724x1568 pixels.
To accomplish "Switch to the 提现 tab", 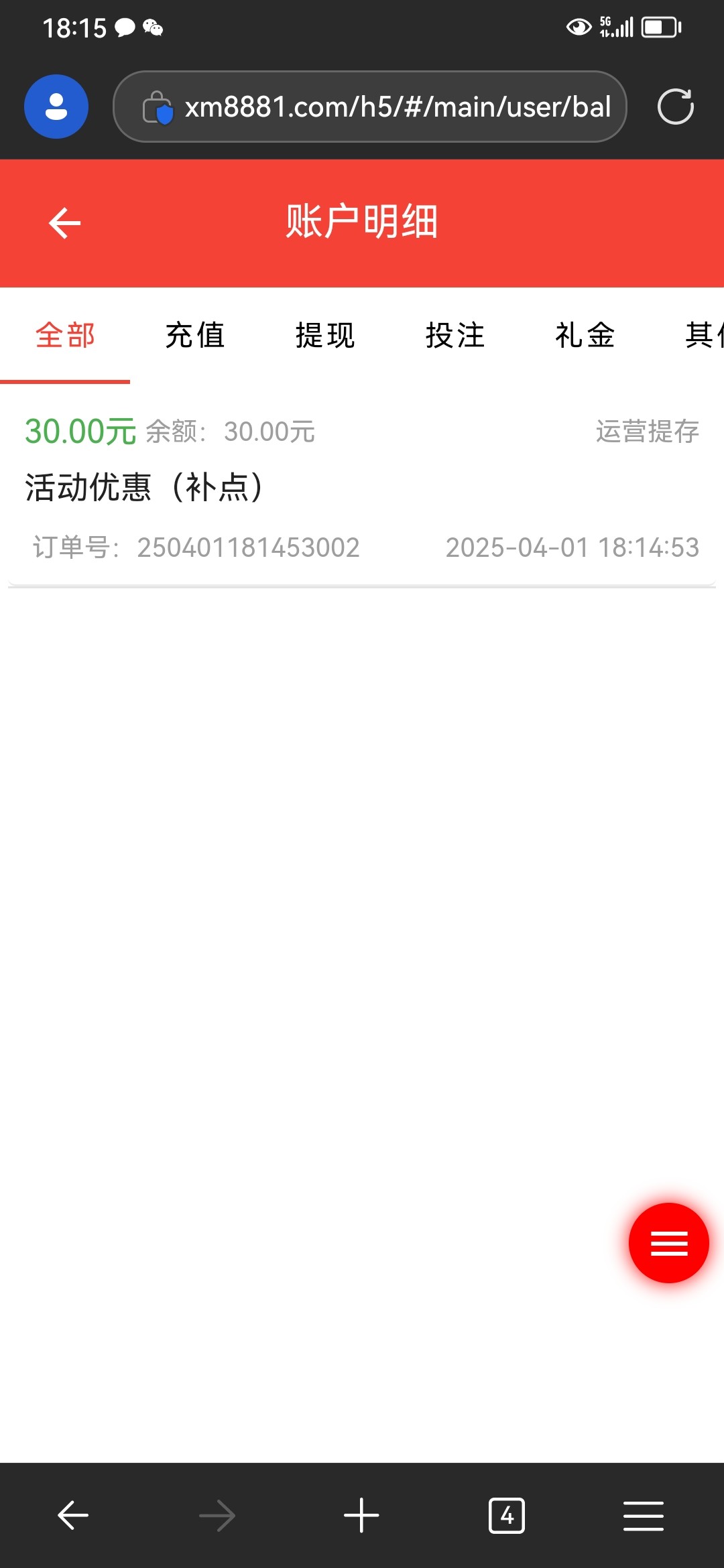I will [325, 335].
